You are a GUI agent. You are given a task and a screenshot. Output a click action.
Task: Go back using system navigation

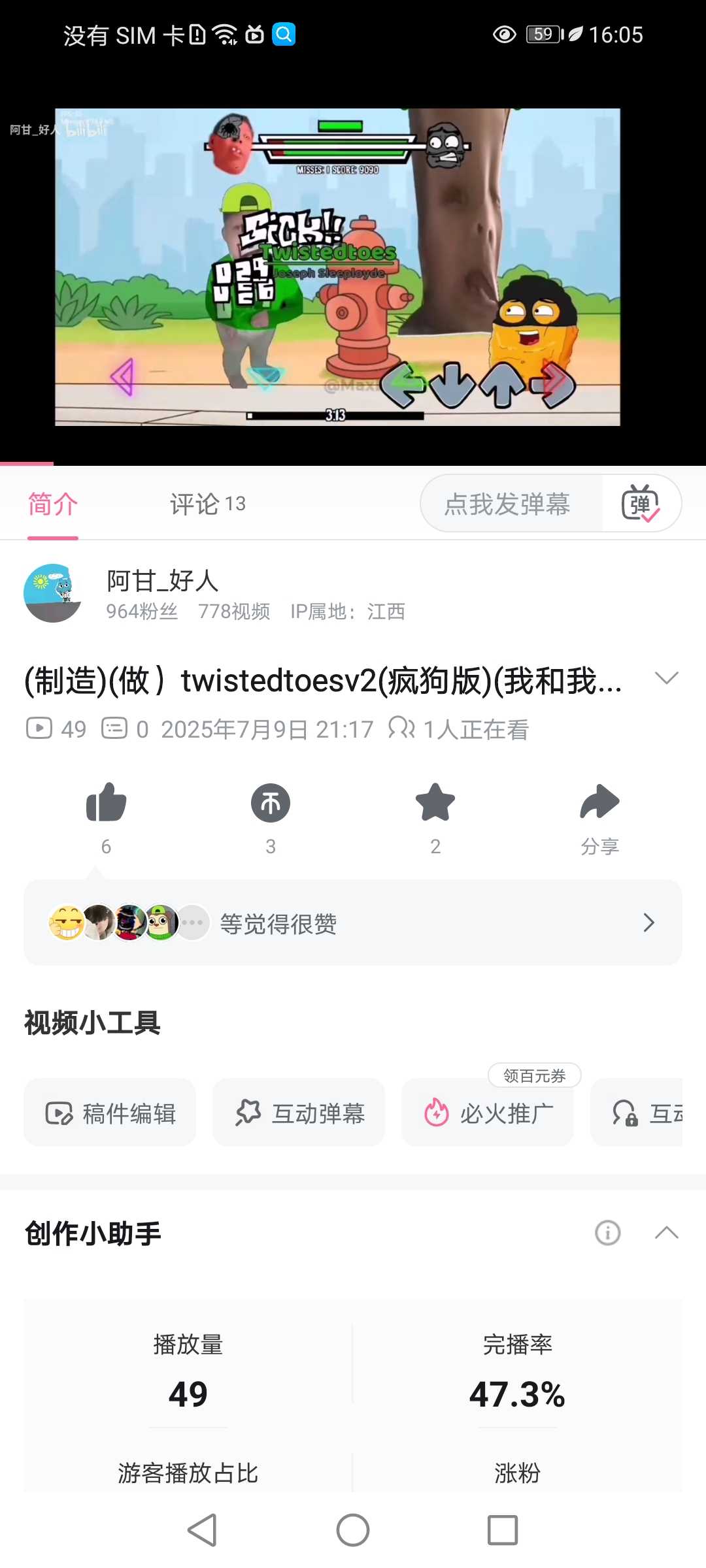coord(202,1529)
